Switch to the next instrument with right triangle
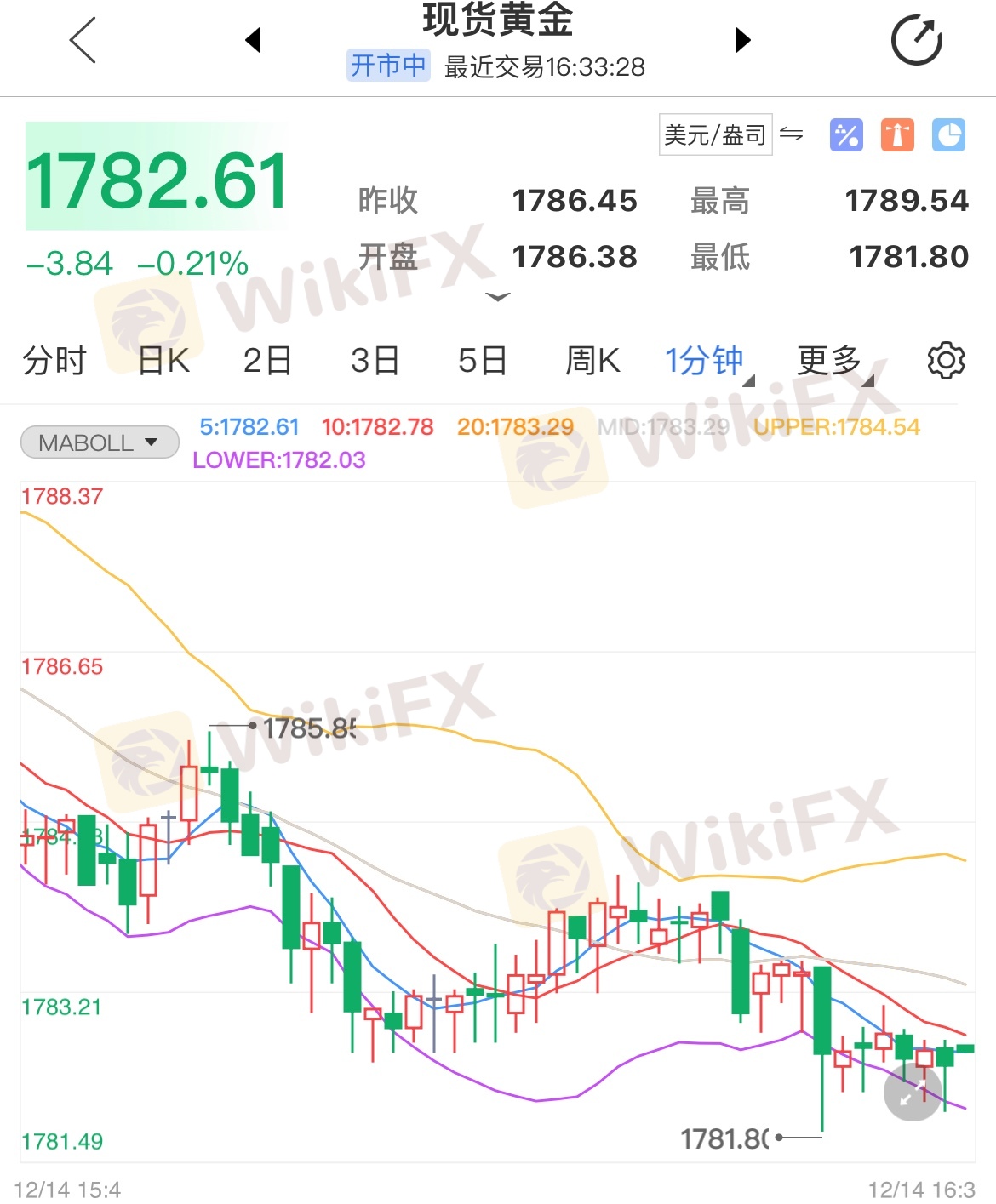The image size is (996, 1204). pos(742,40)
